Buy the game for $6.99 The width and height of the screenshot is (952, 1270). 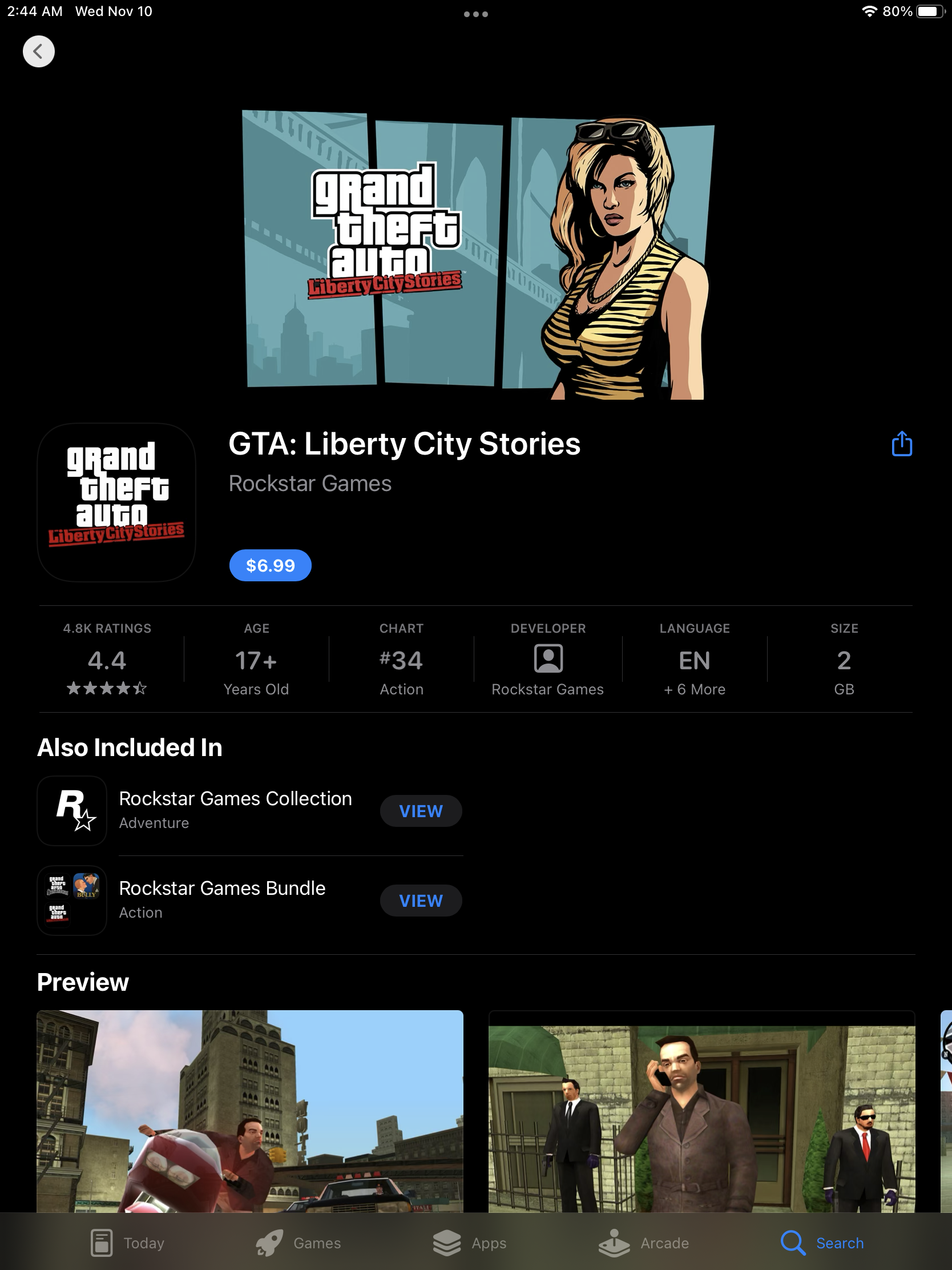coord(271,565)
